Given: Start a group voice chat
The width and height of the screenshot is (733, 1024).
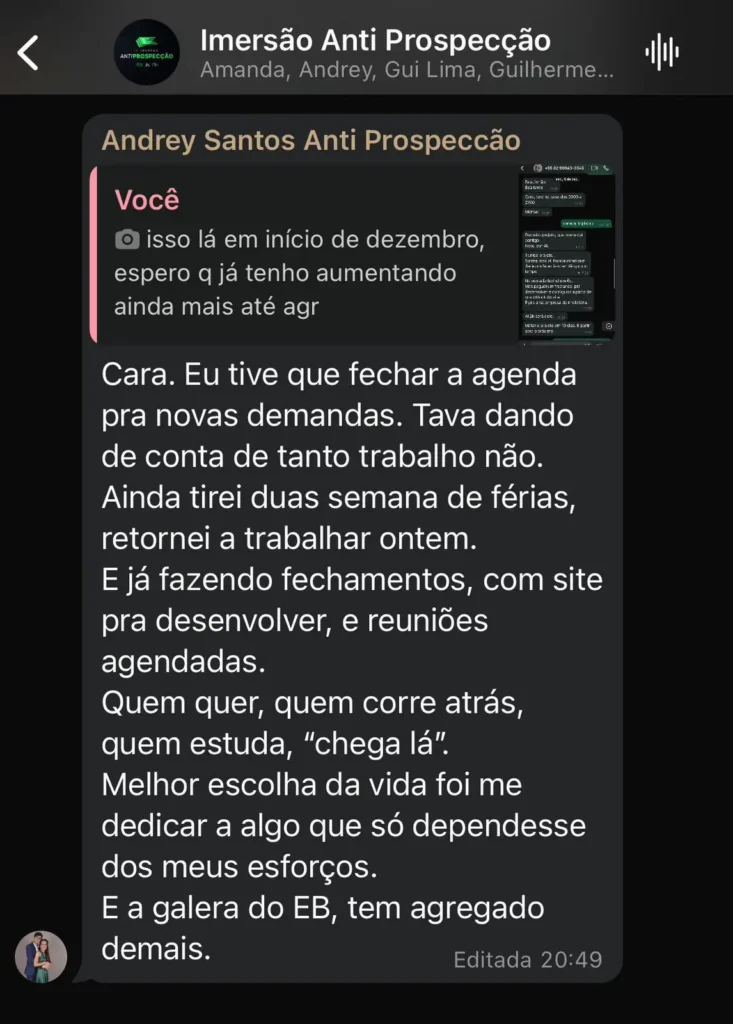Looking at the screenshot, I should 662,52.
